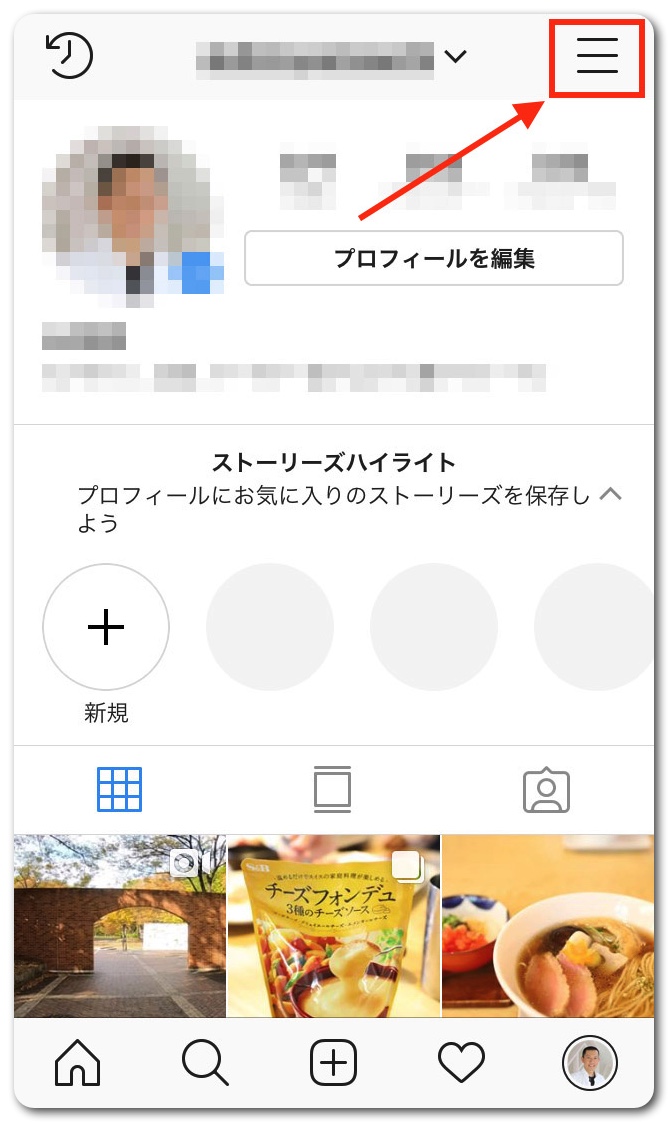Collapse the ストーリーズハイライト section

610,494
